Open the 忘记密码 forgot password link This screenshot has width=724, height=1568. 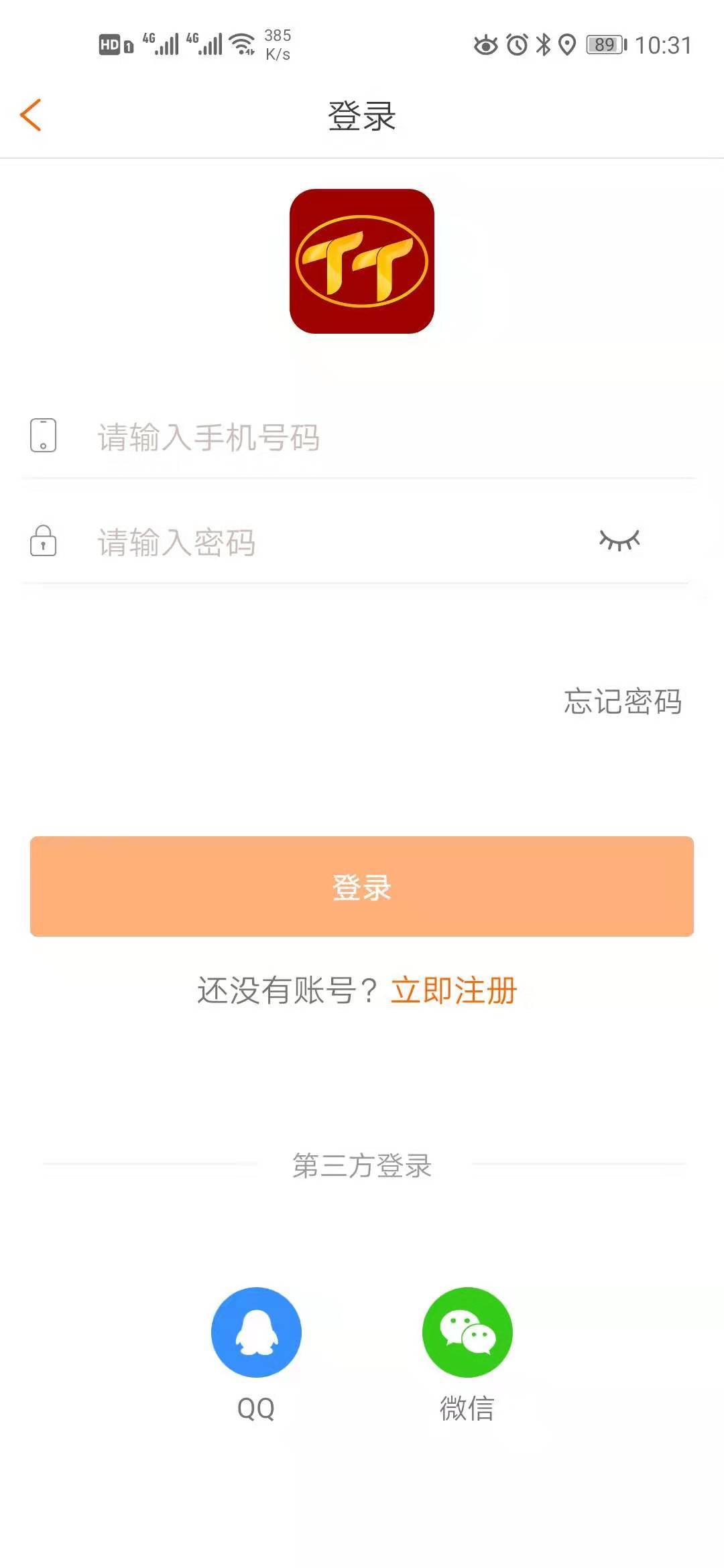[622, 702]
